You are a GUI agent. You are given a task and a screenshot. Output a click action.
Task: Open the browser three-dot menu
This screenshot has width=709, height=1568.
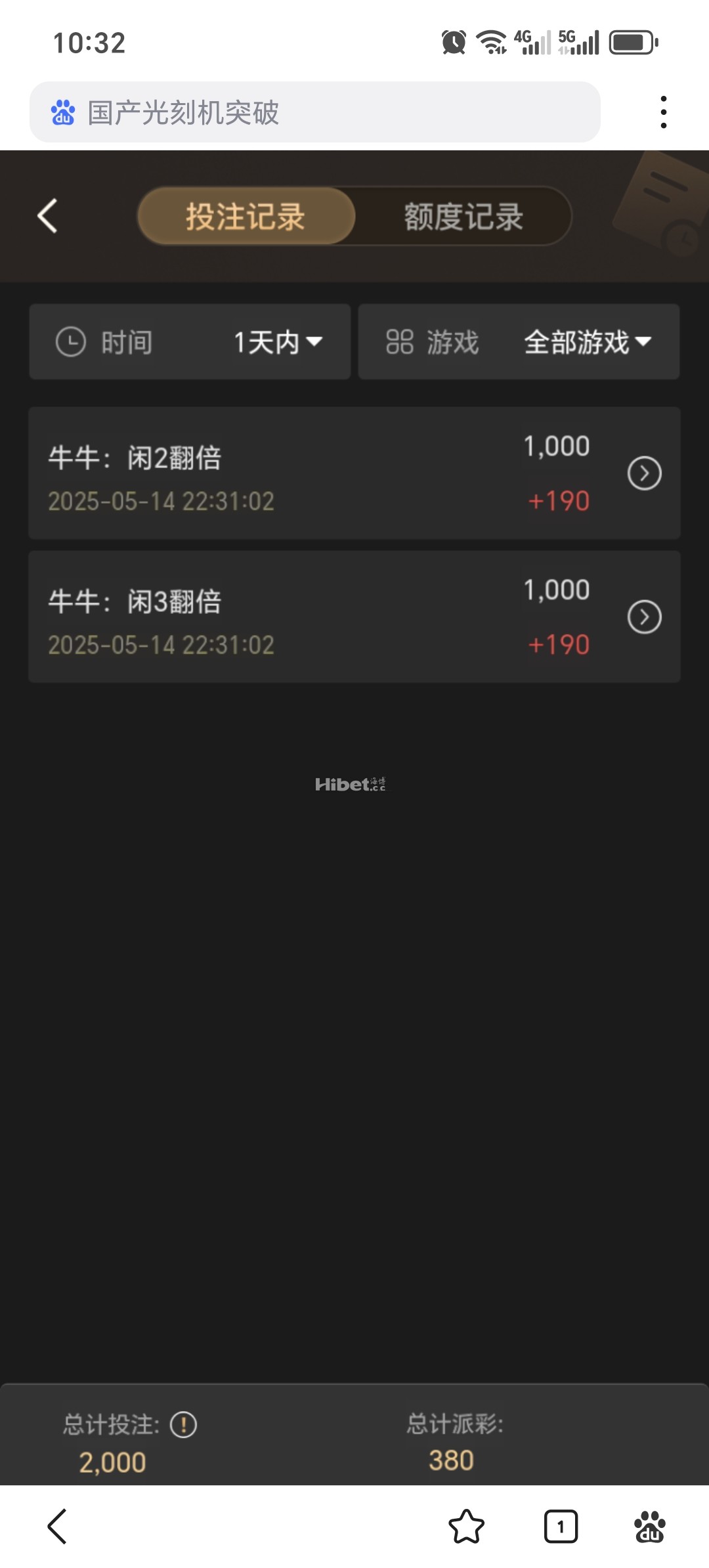664,110
